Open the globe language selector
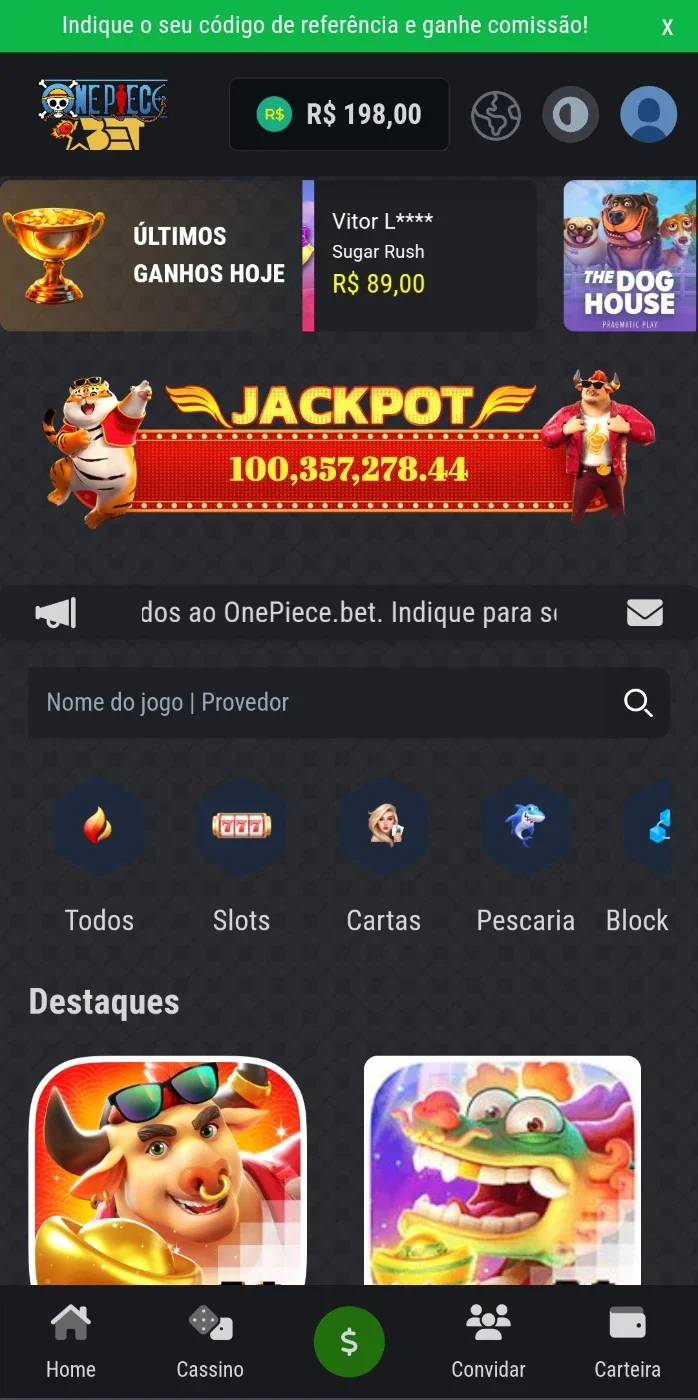Screen dimensions: 698x1400 click(x=496, y=114)
